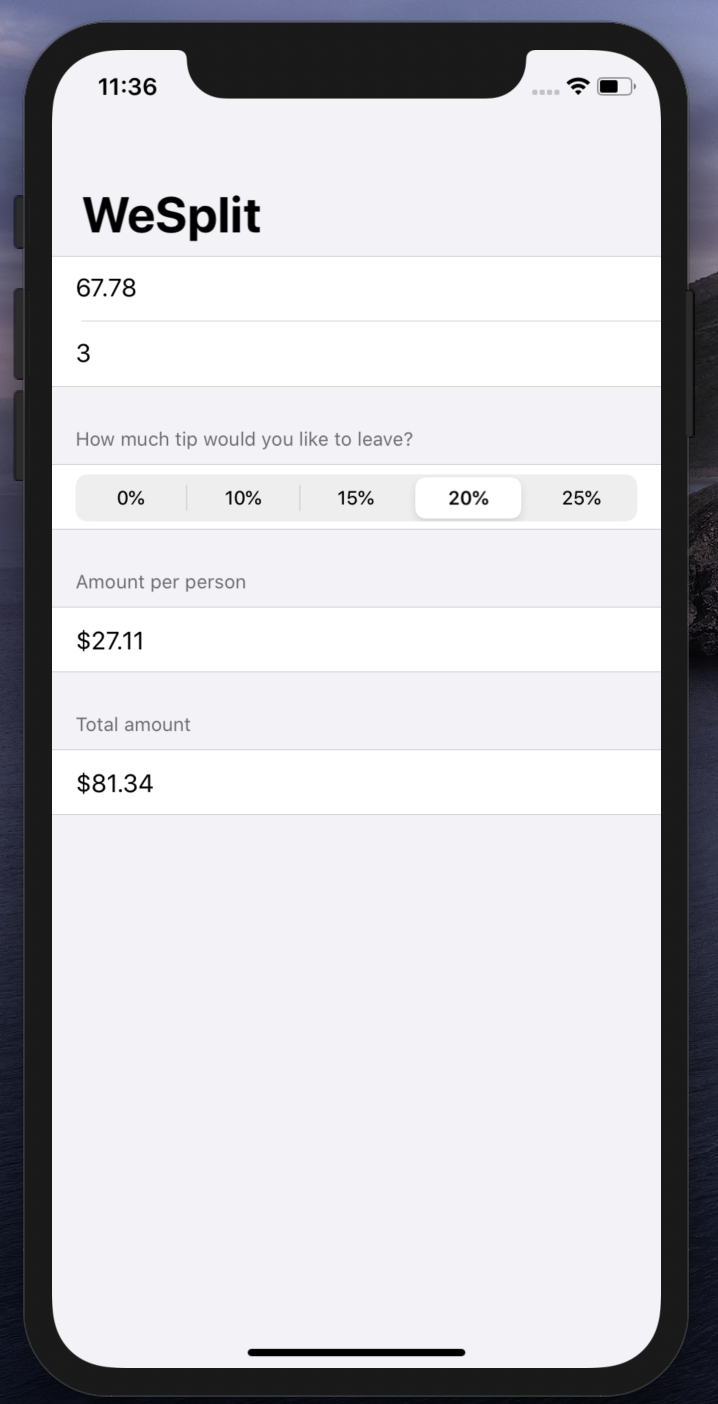Switch tip to 15%
718x1404 pixels.
tap(356, 498)
